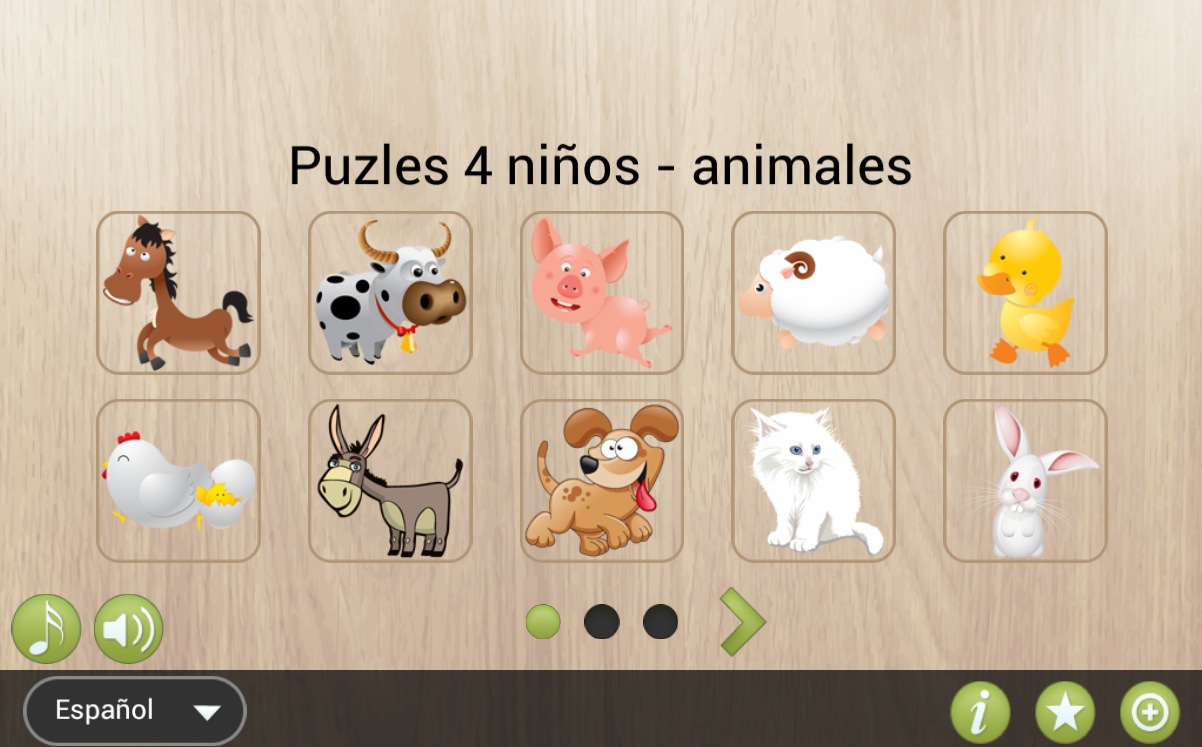Screen dimensions: 1202x747
Task: Open the horse puzzle
Action: pos(178,292)
